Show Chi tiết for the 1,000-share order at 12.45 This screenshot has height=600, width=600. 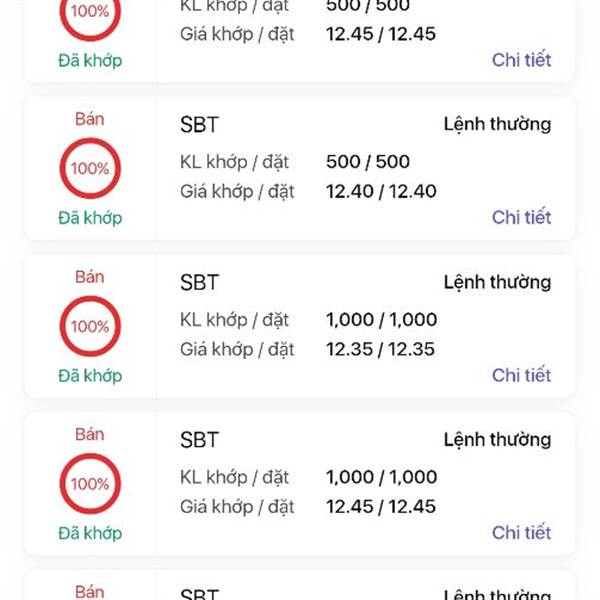click(521, 532)
